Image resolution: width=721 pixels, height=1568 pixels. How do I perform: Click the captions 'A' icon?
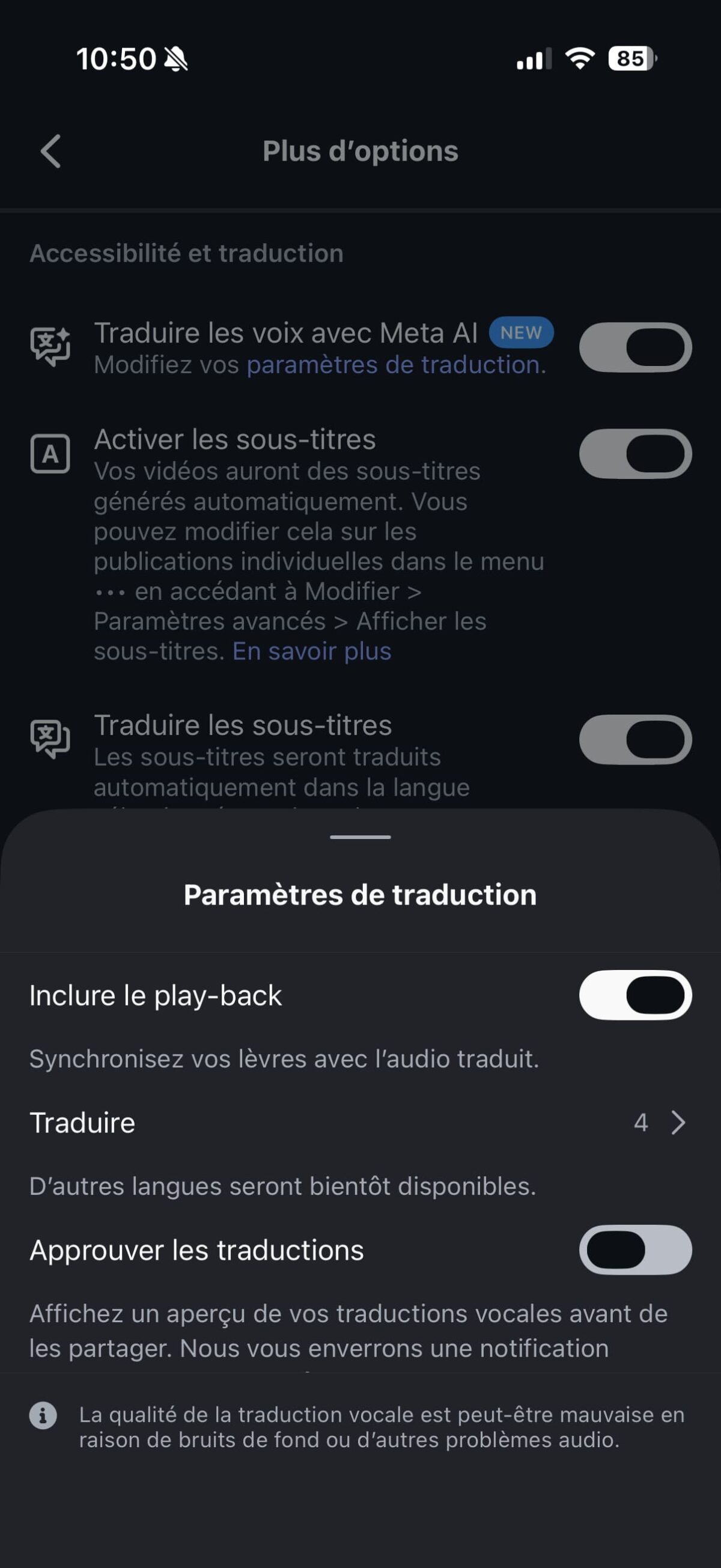click(52, 454)
